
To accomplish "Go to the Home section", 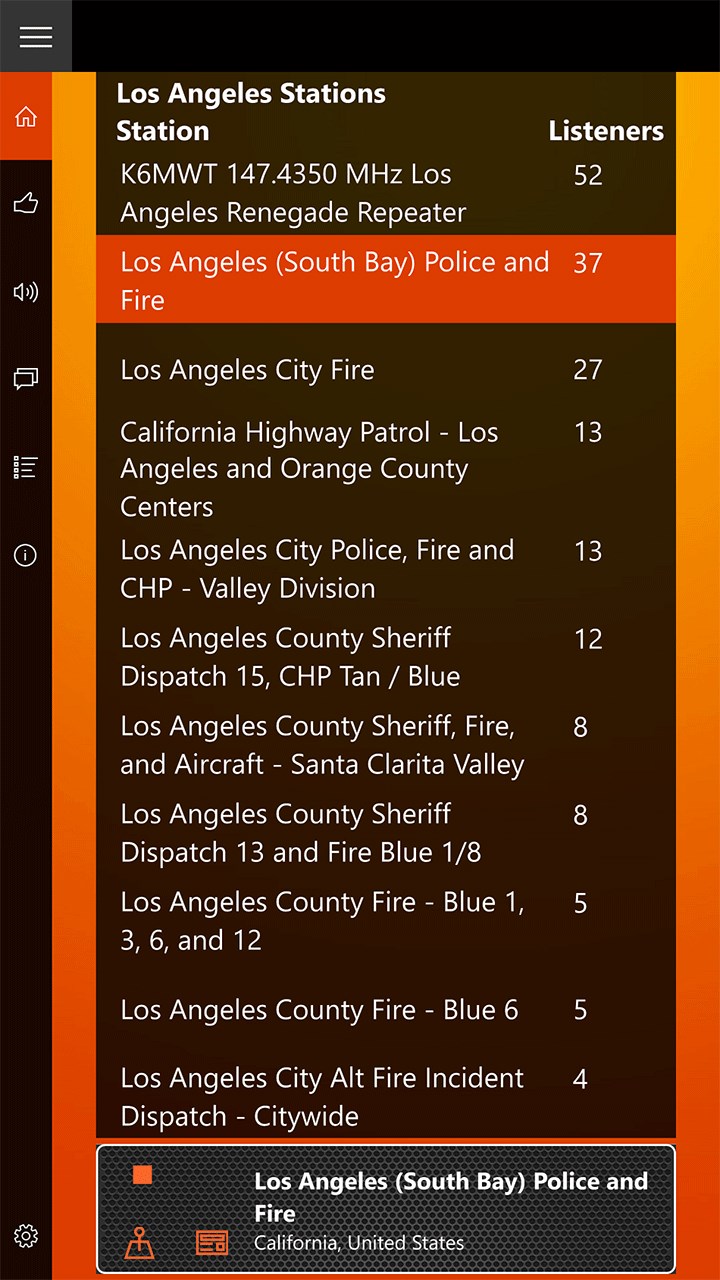I will (26, 117).
